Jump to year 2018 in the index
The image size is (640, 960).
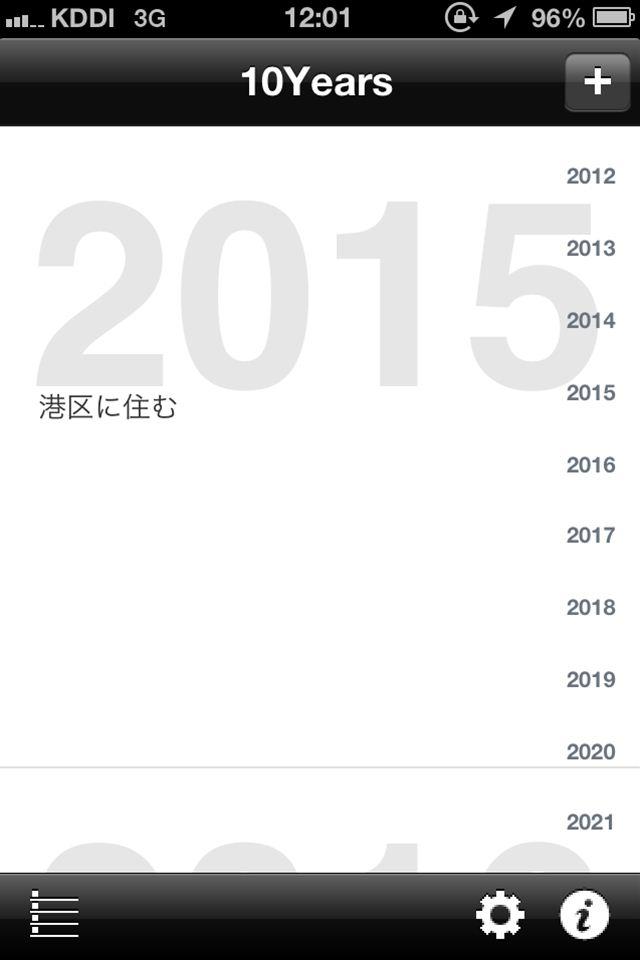(x=591, y=607)
